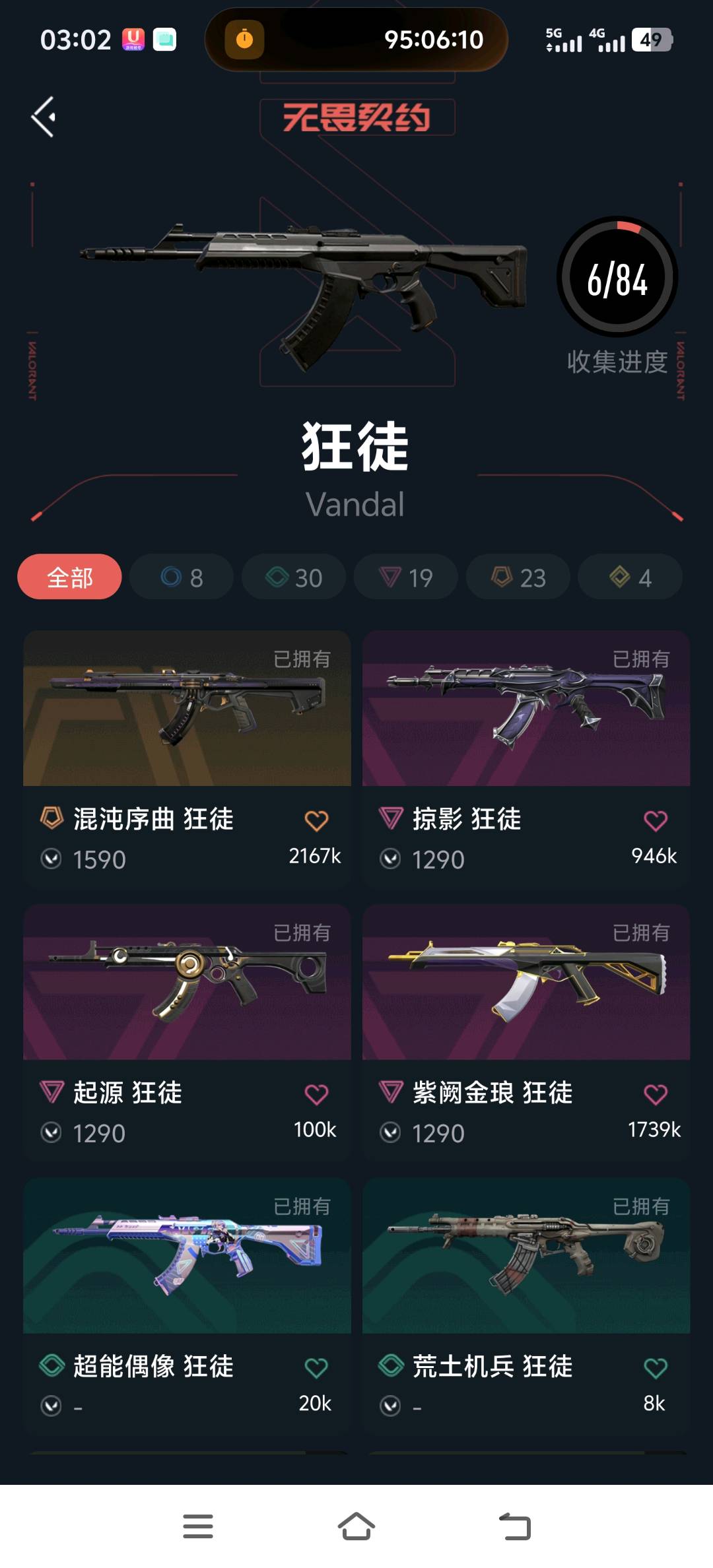Like the 混沌序曲 狂徒 skin
The height and width of the screenshot is (1568, 713).
[316, 821]
